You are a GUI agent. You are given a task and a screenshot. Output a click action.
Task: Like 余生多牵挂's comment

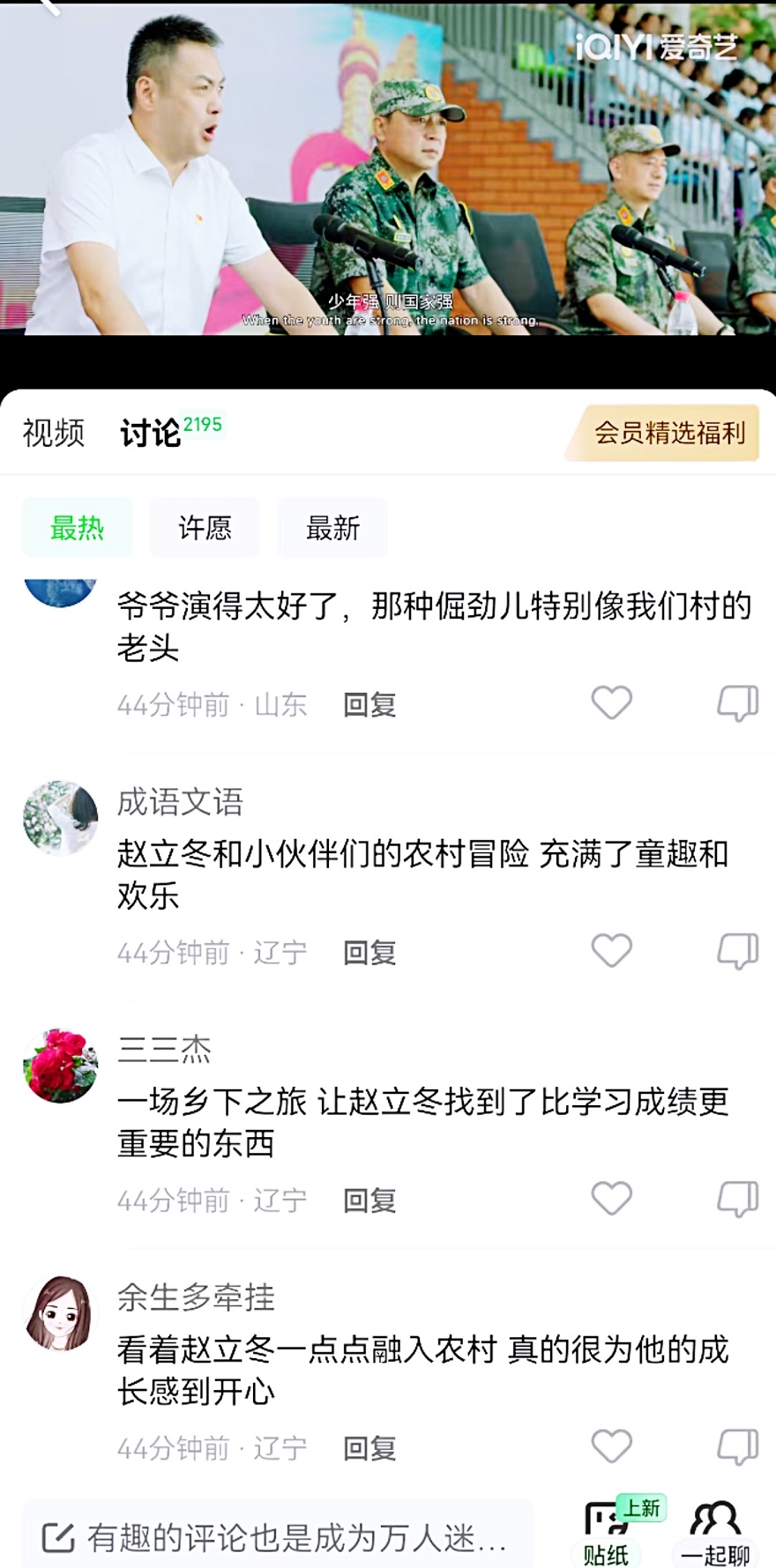(612, 1446)
